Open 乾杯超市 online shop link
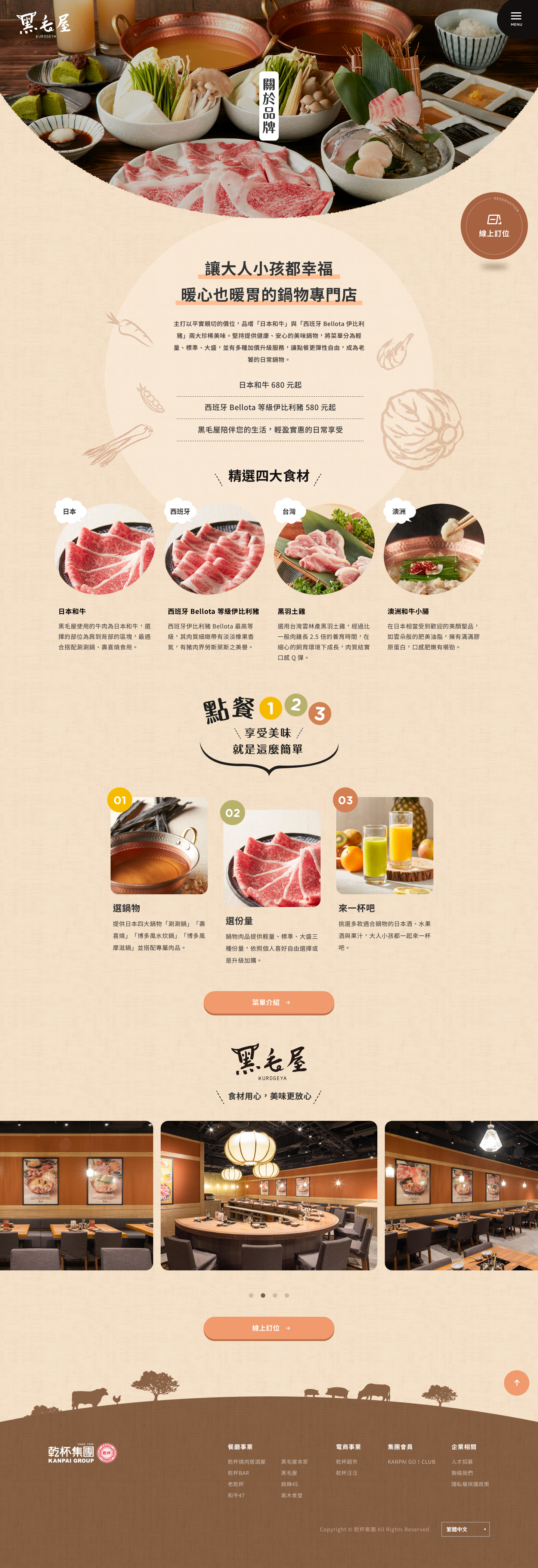Image resolution: width=538 pixels, height=1568 pixels. (x=346, y=1461)
